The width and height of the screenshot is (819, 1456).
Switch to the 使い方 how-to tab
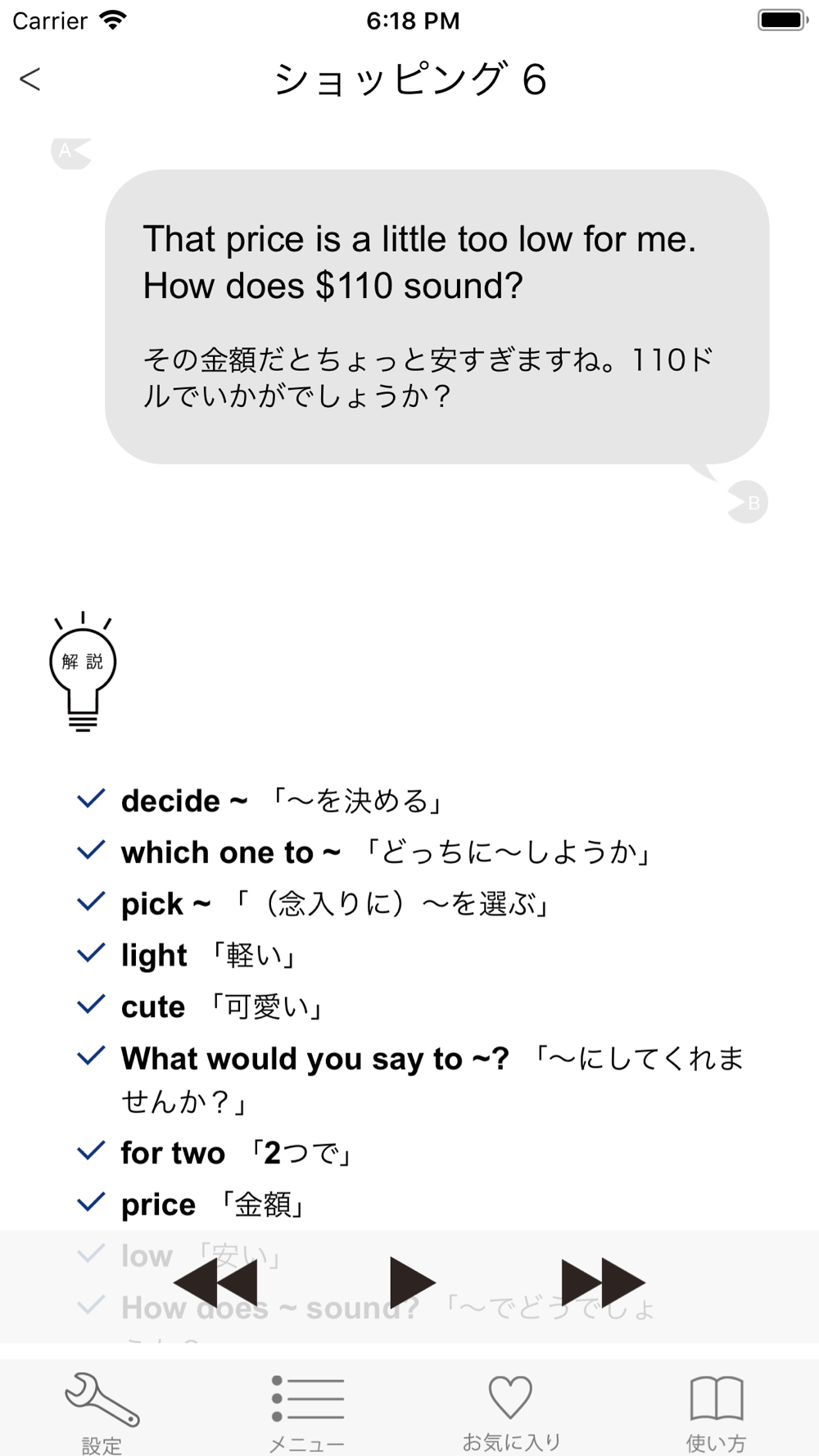click(x=716, y=1412)
